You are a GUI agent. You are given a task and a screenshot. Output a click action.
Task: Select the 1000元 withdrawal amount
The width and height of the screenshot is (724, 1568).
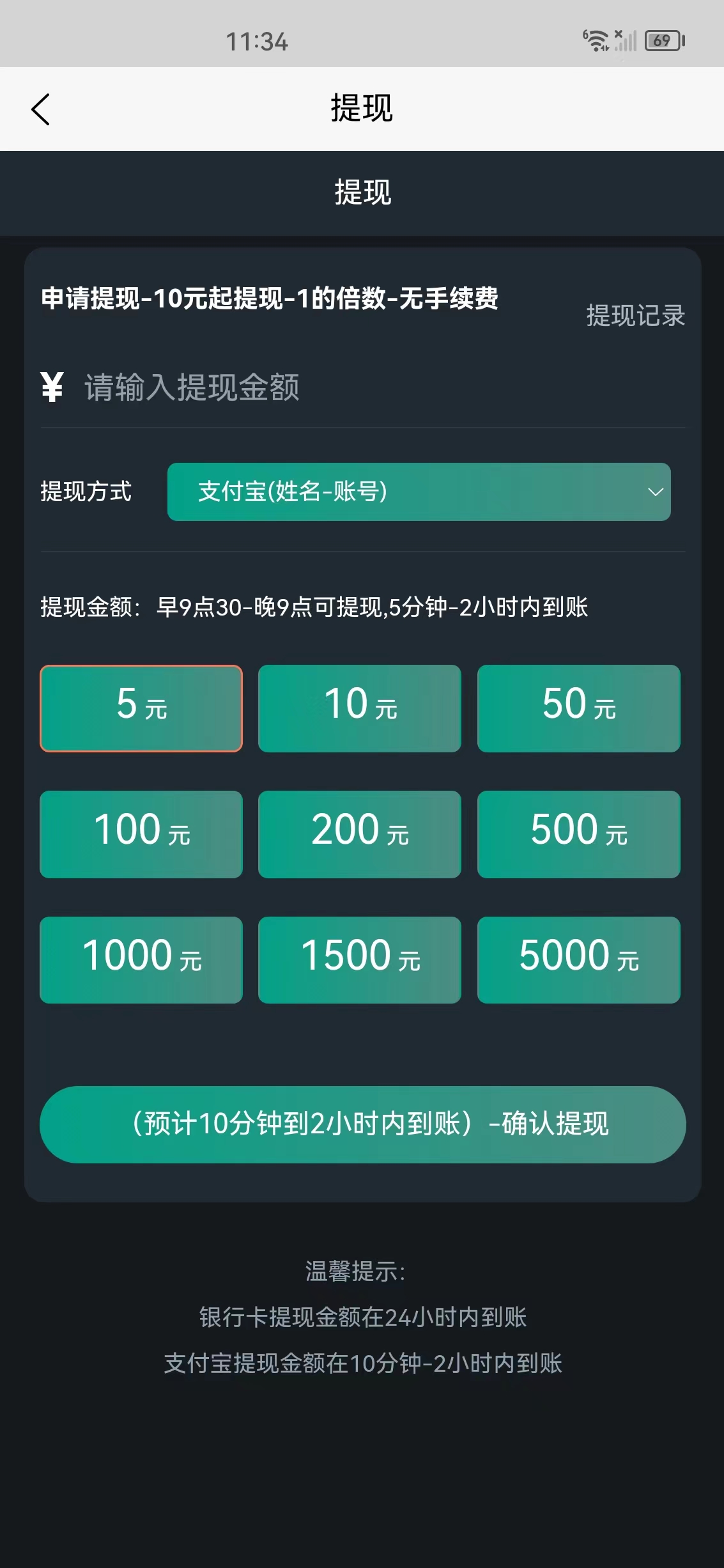point(141,959)
